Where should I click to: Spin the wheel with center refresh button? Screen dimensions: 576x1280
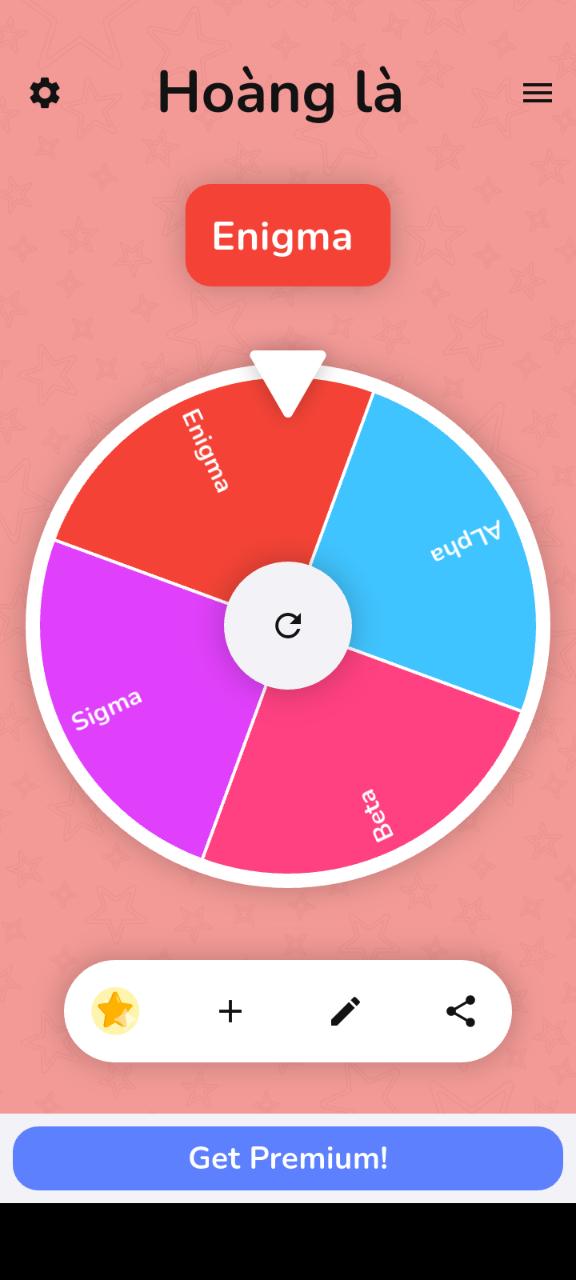[288, 625]
